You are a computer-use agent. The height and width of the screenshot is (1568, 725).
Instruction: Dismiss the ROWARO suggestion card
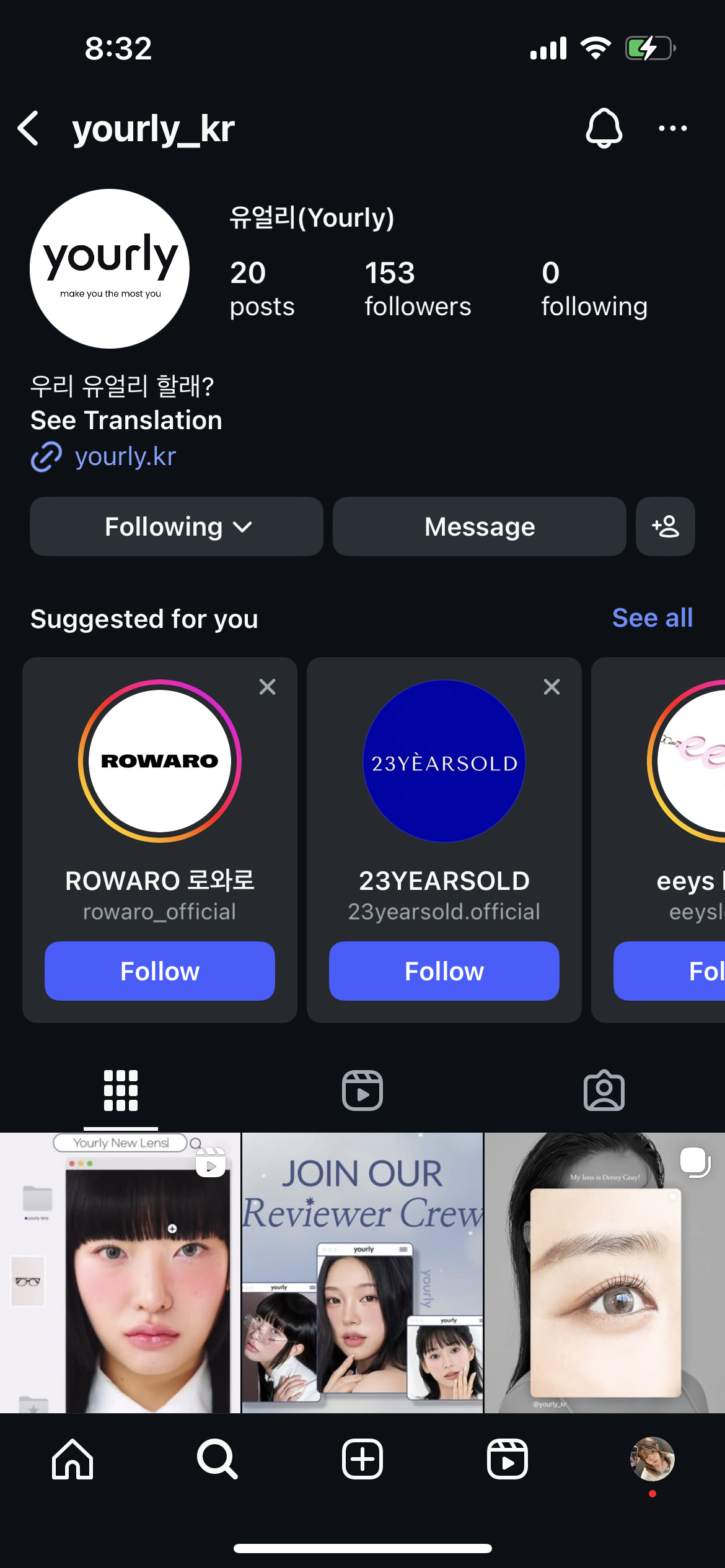(x=267, y=687)
